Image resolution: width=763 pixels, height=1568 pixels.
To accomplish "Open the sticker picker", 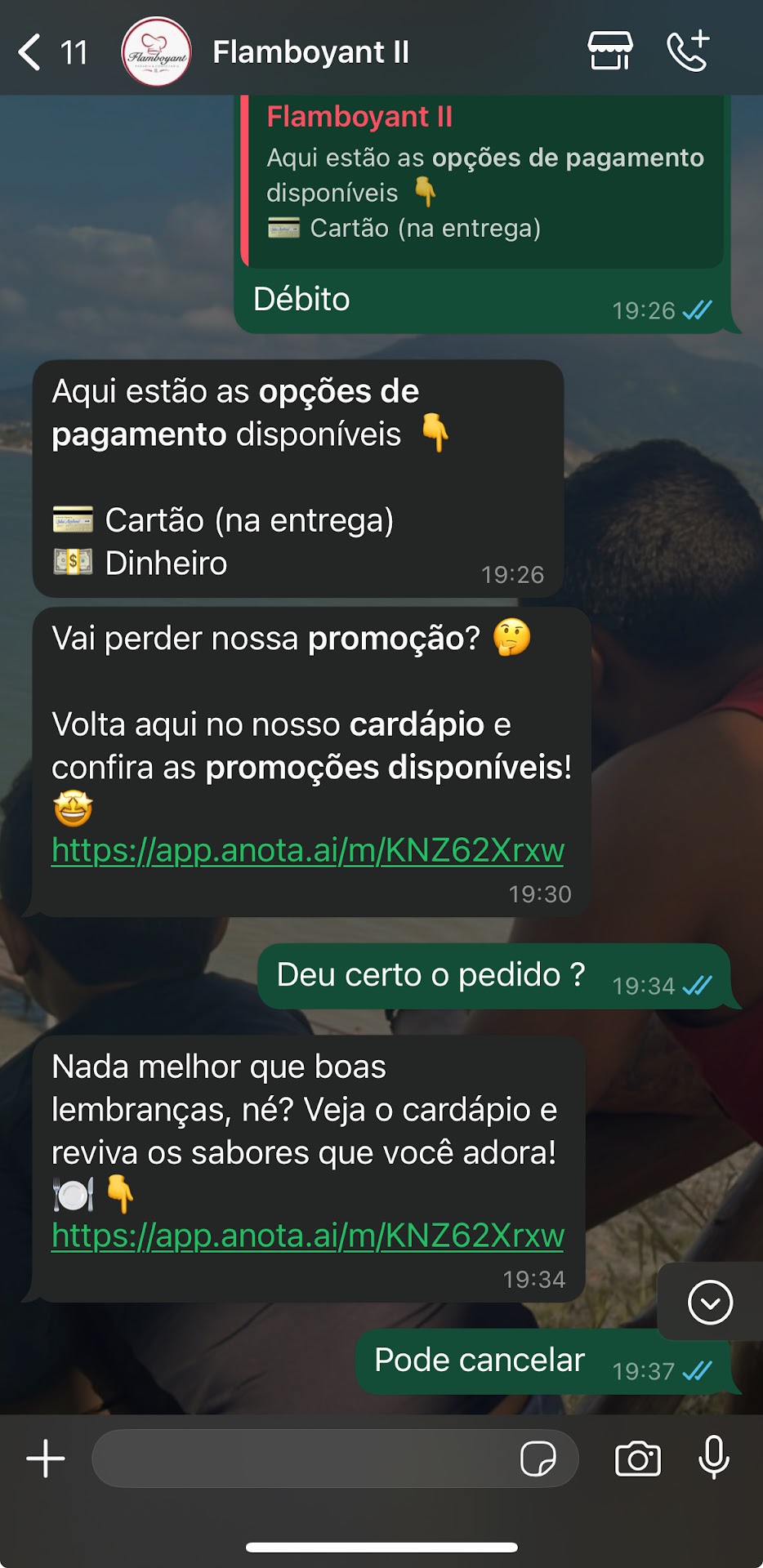I will click(x=538, y=1459).
